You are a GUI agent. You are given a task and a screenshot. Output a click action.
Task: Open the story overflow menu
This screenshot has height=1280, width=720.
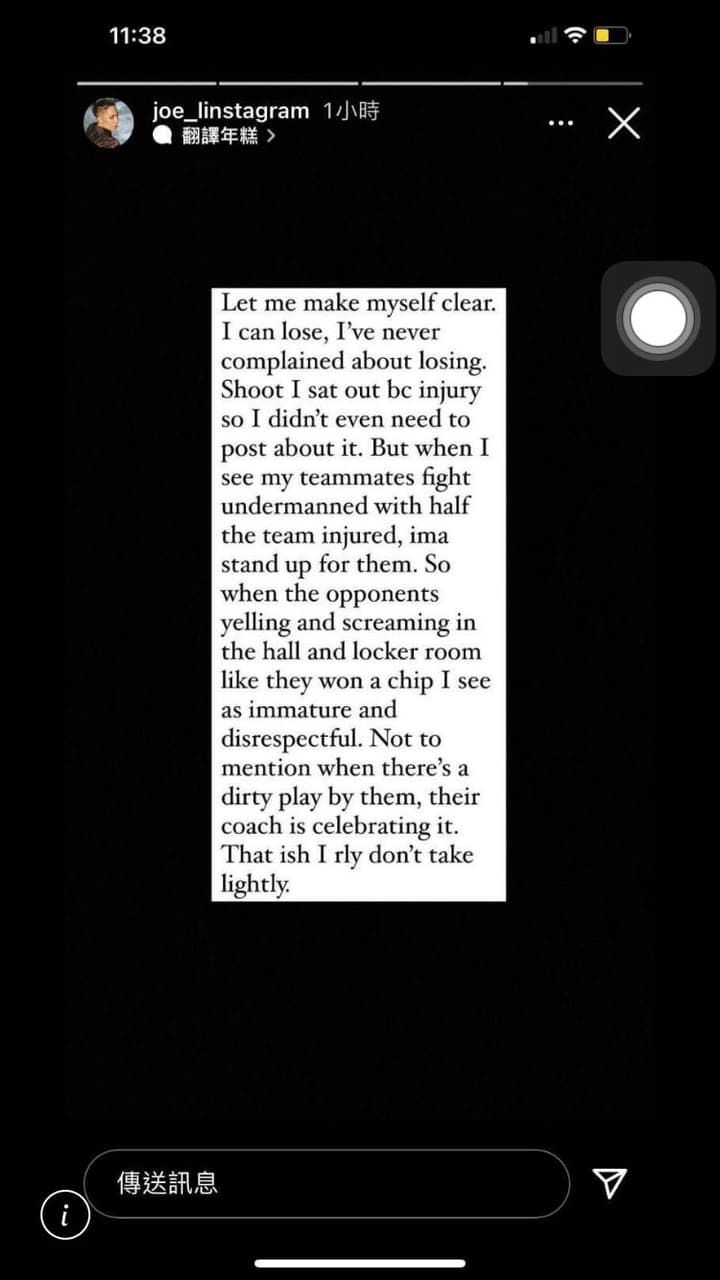pos(561,123)
